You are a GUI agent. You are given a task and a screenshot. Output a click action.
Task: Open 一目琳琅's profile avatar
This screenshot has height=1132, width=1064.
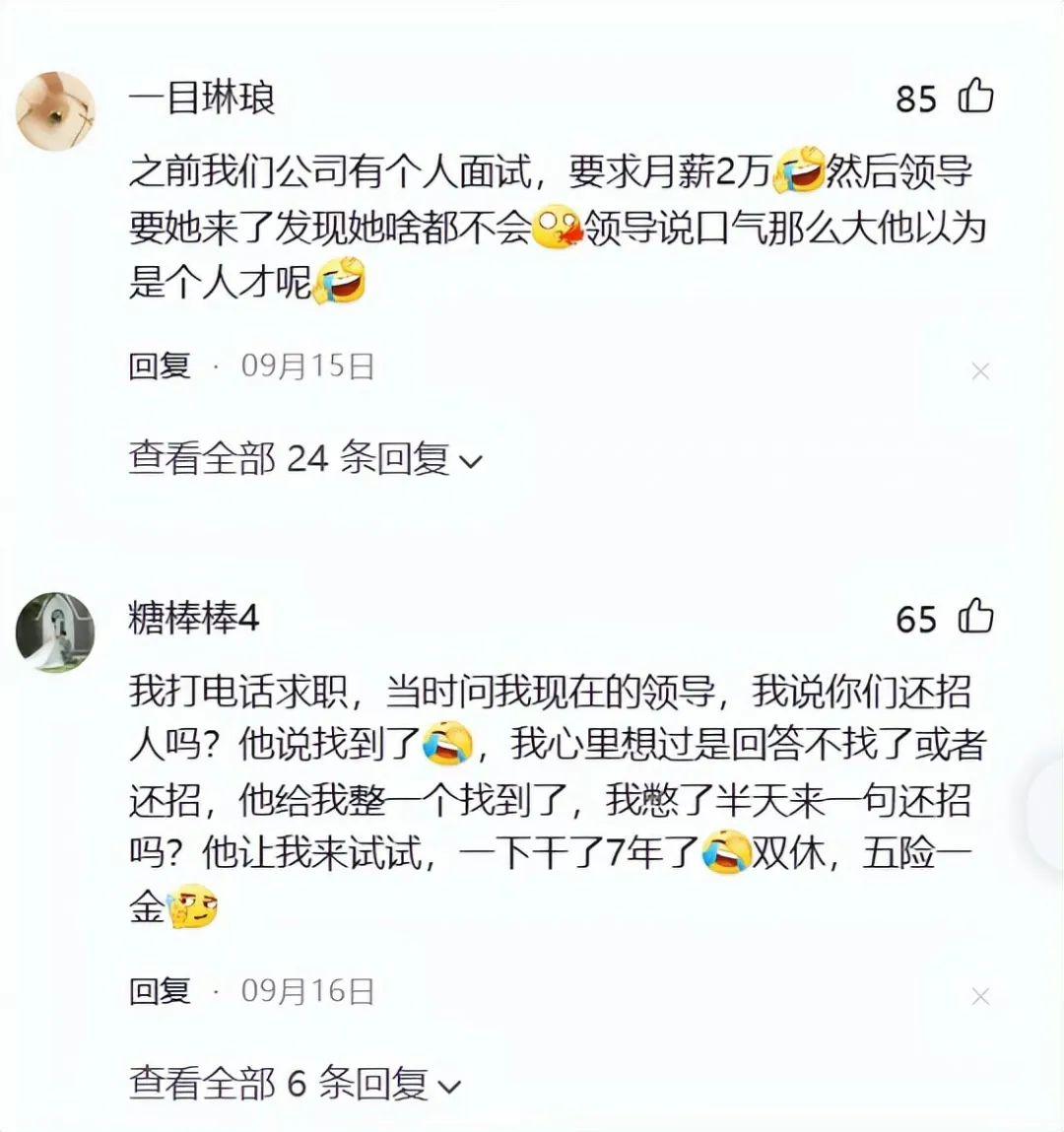[55, 110]
